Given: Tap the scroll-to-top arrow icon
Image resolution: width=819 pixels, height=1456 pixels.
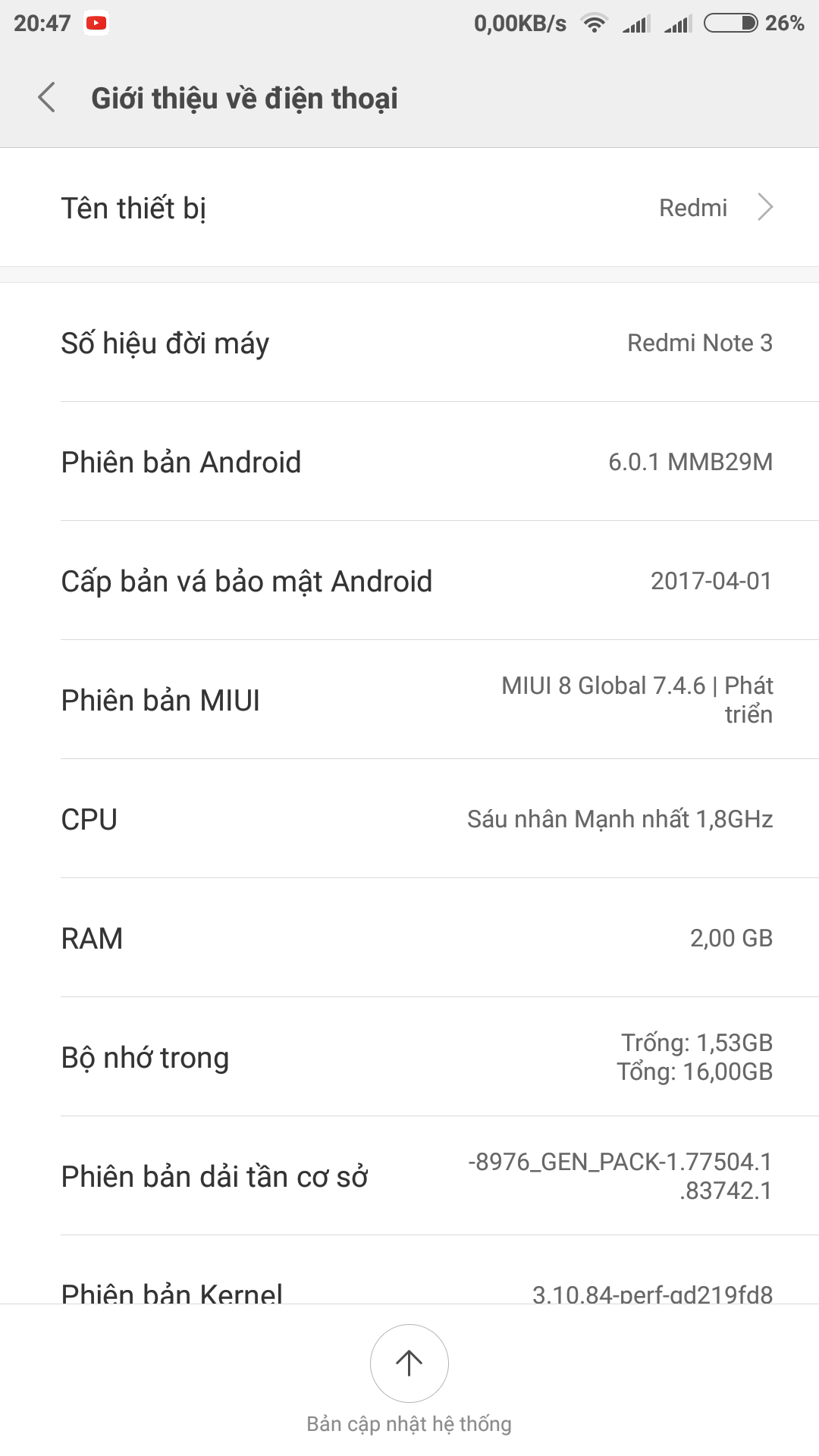Looking at the screenshot, I should 409,1363.
